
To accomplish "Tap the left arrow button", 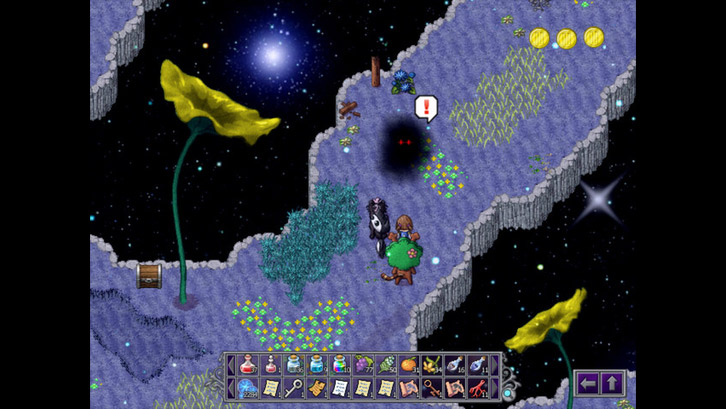I will [589, 383].
